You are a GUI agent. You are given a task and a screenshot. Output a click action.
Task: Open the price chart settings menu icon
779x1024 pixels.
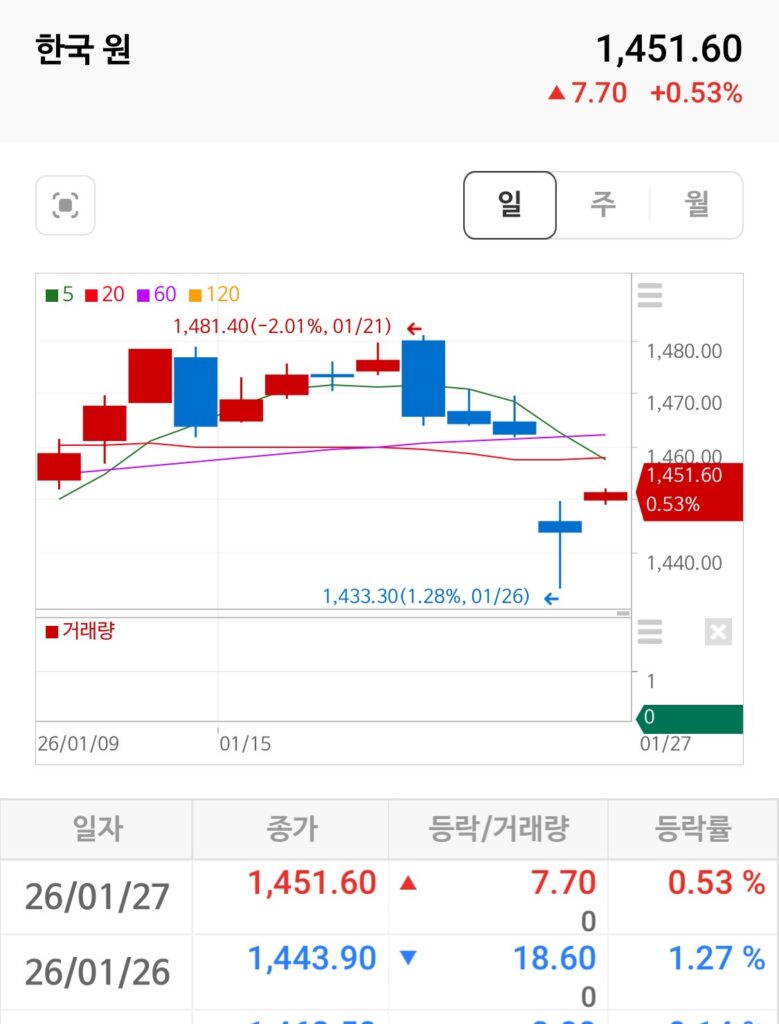click(650, 296)
